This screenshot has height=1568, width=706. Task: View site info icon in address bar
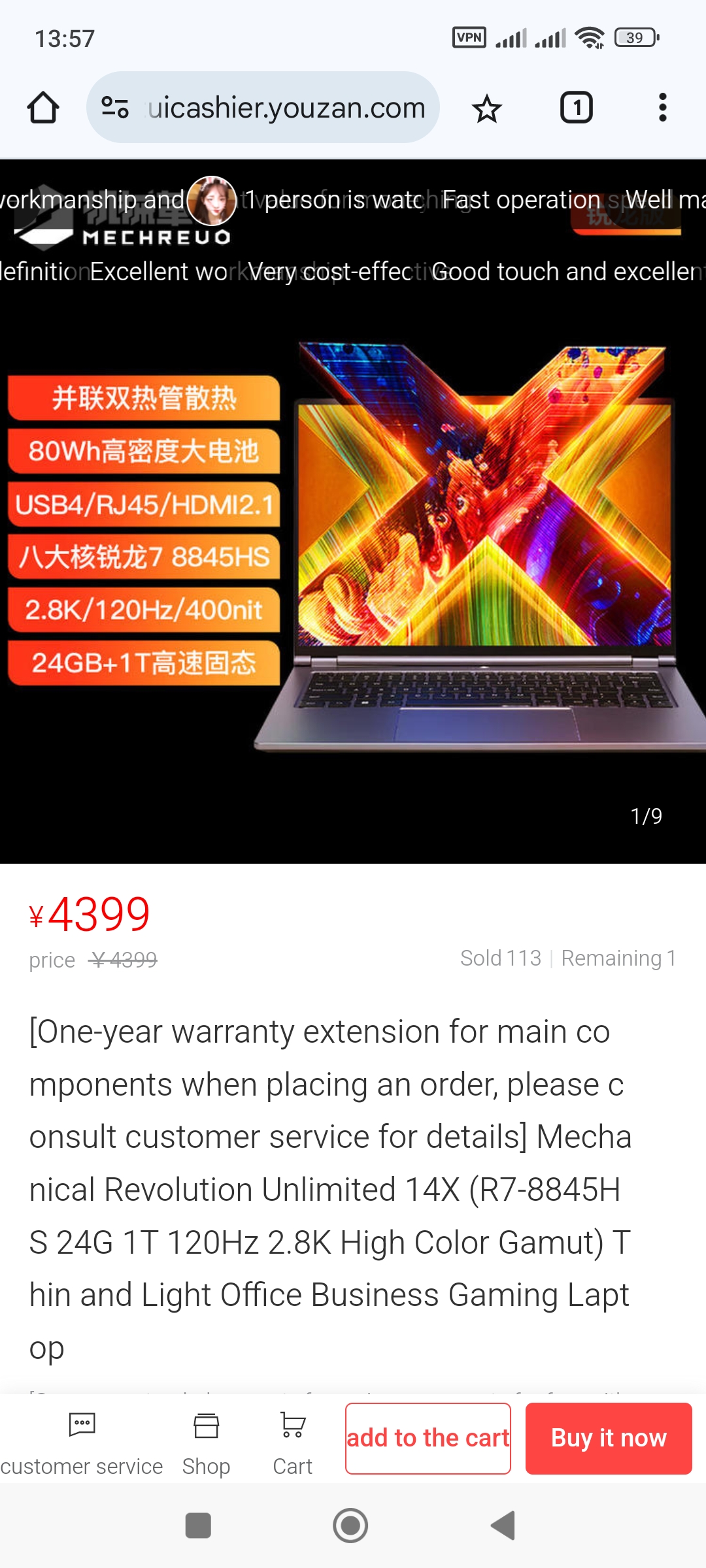[115, 107]
